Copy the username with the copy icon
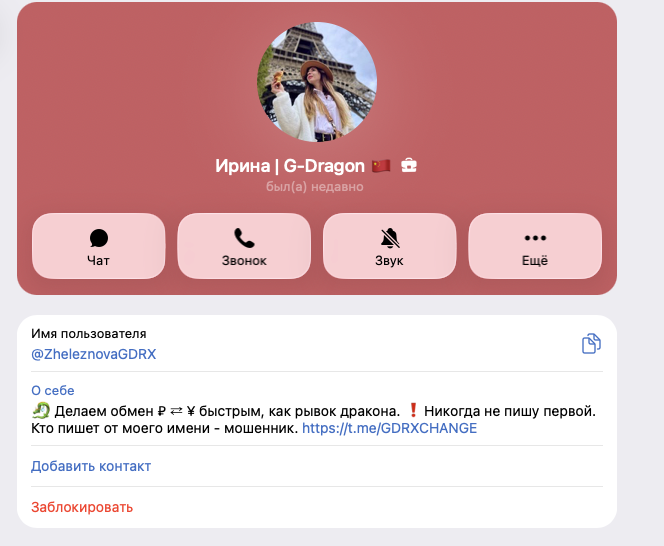Image resolution: width=664 pixels, height=546 pixels. (x=591, y=344)
